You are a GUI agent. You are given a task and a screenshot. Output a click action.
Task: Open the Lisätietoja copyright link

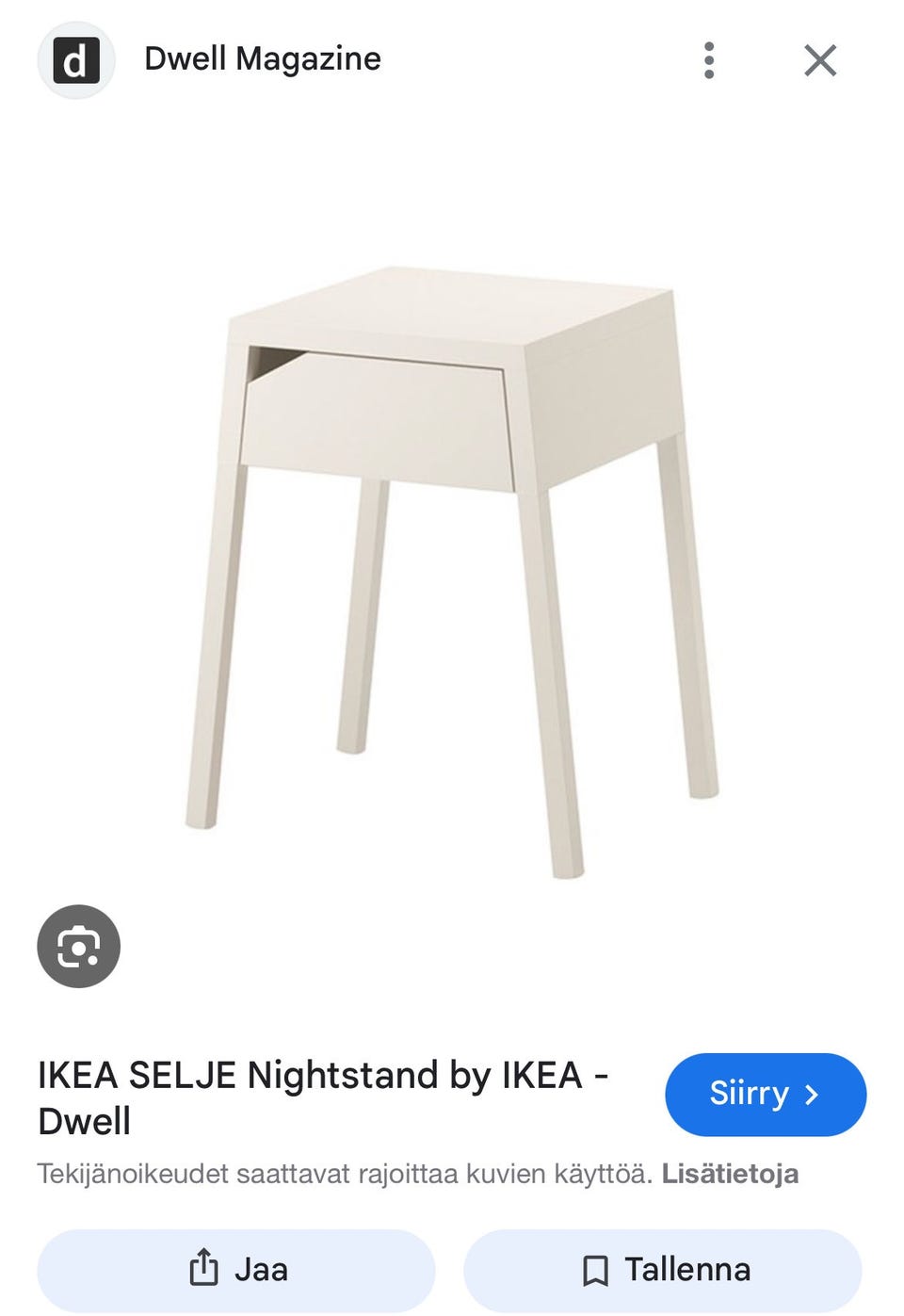pyautogui.click(x=730, y=1174)
